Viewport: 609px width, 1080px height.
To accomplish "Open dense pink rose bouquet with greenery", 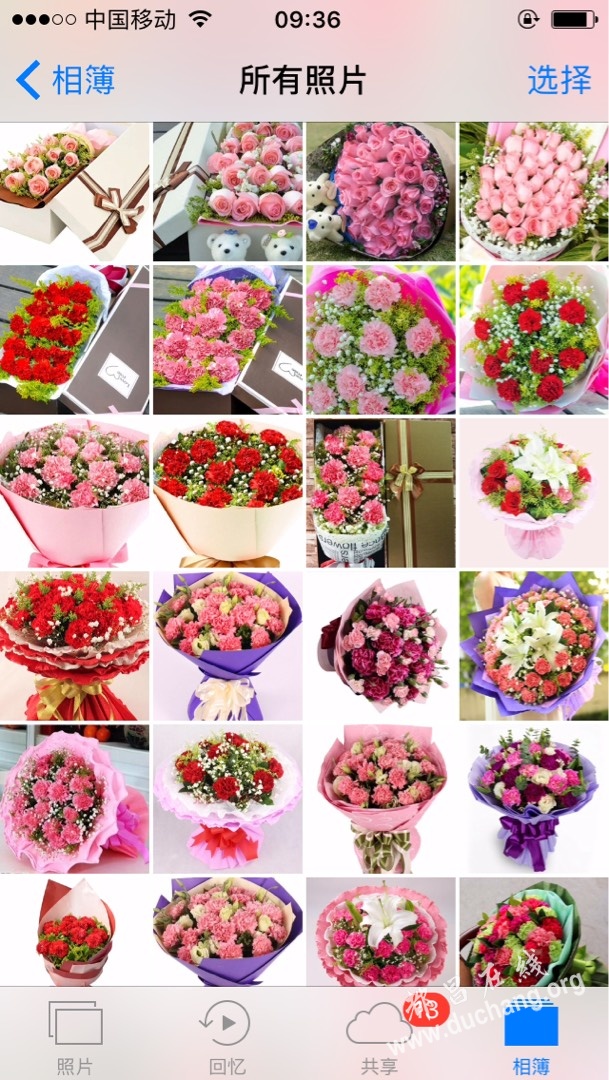I will click(533, 191).
